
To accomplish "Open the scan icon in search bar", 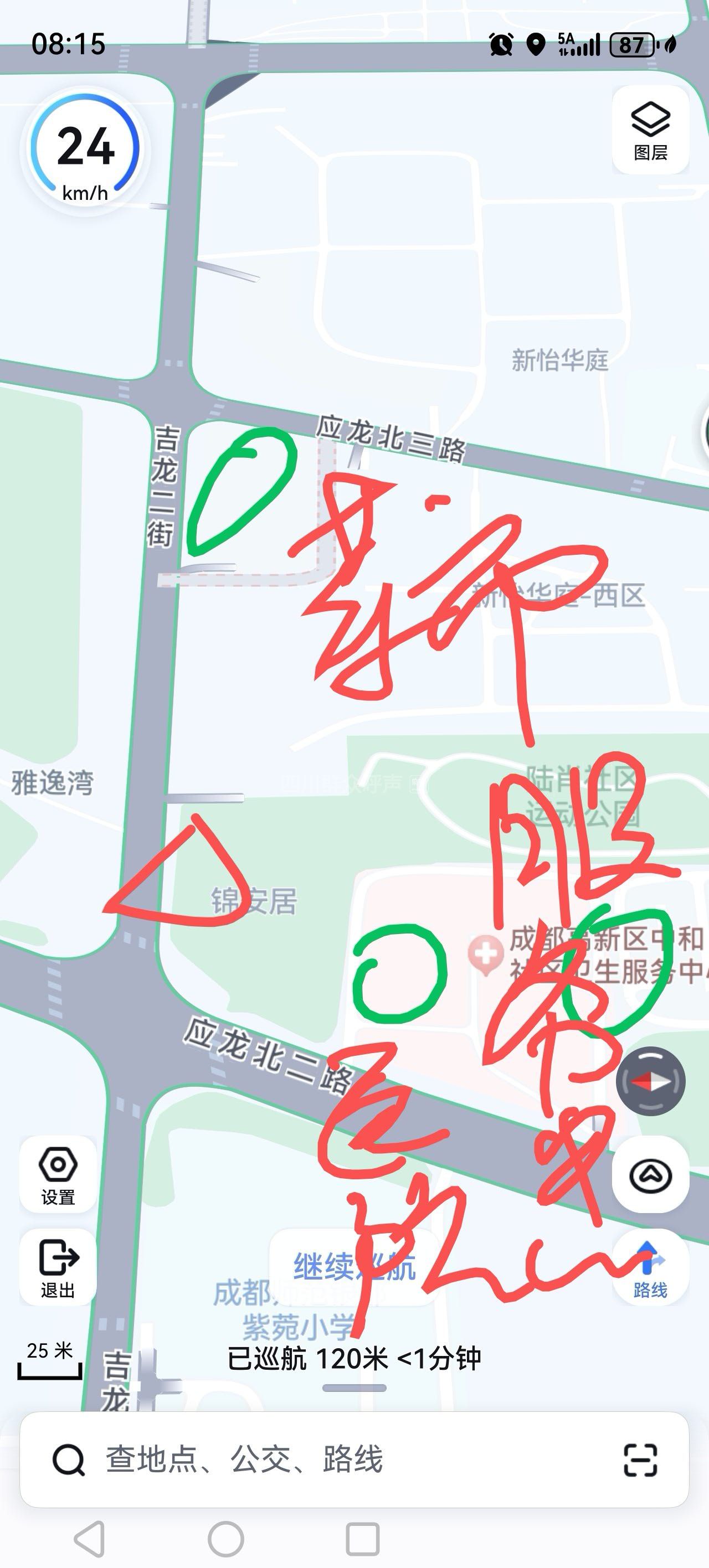I will click(640, 1459).
